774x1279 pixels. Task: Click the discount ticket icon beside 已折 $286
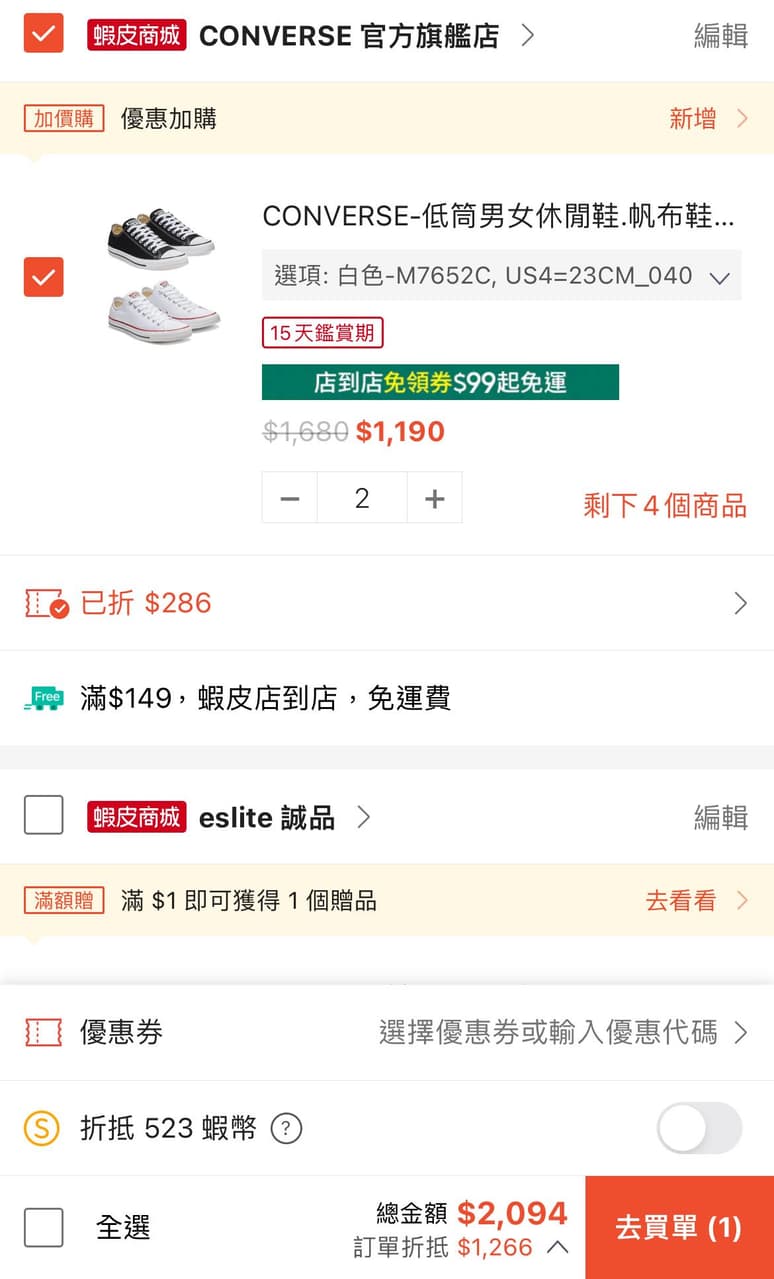click(x=44, y=602)
